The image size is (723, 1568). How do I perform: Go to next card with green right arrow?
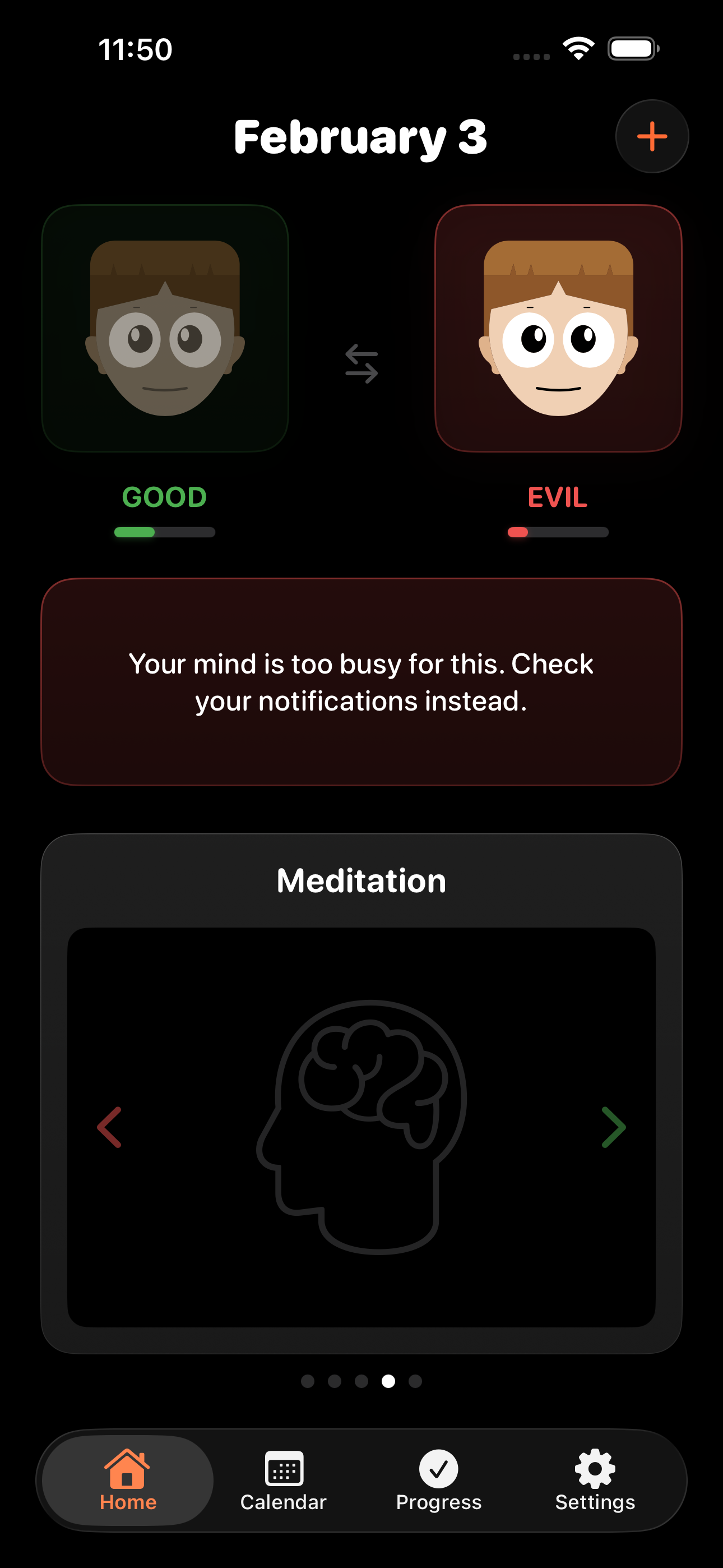click(614, 1127)
